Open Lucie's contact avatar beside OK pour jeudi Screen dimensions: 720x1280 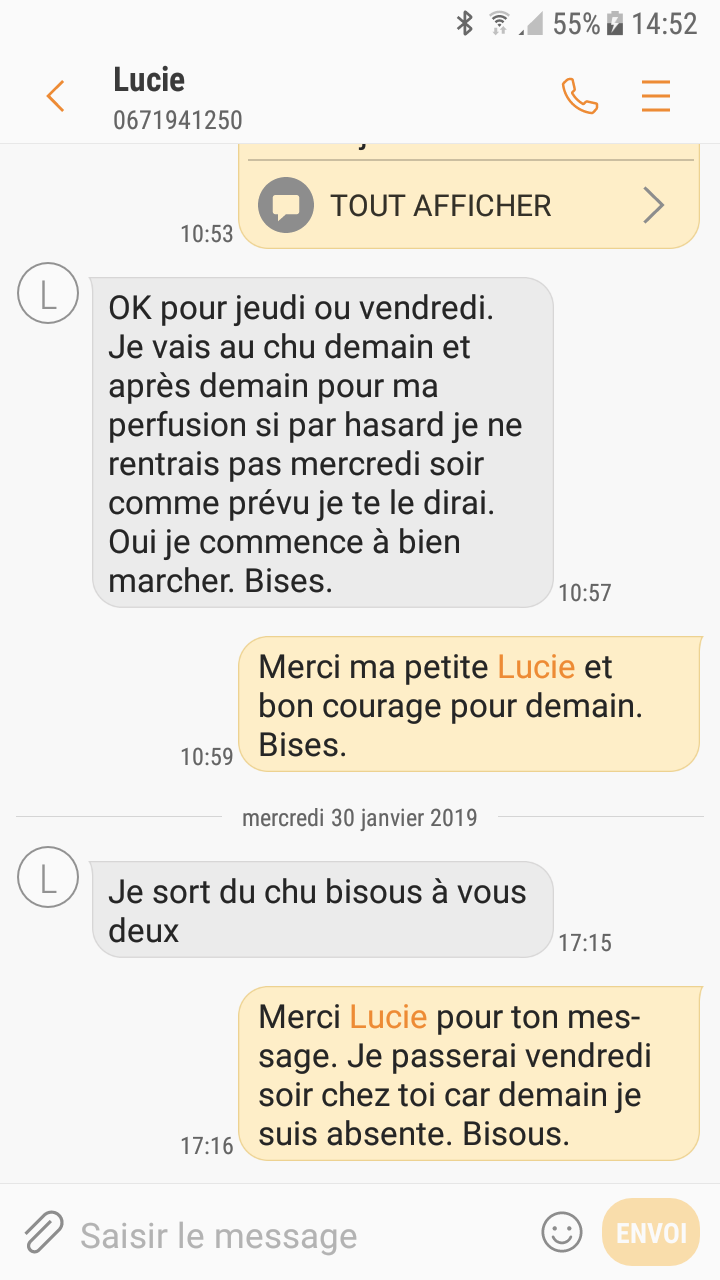click(48, 292)
